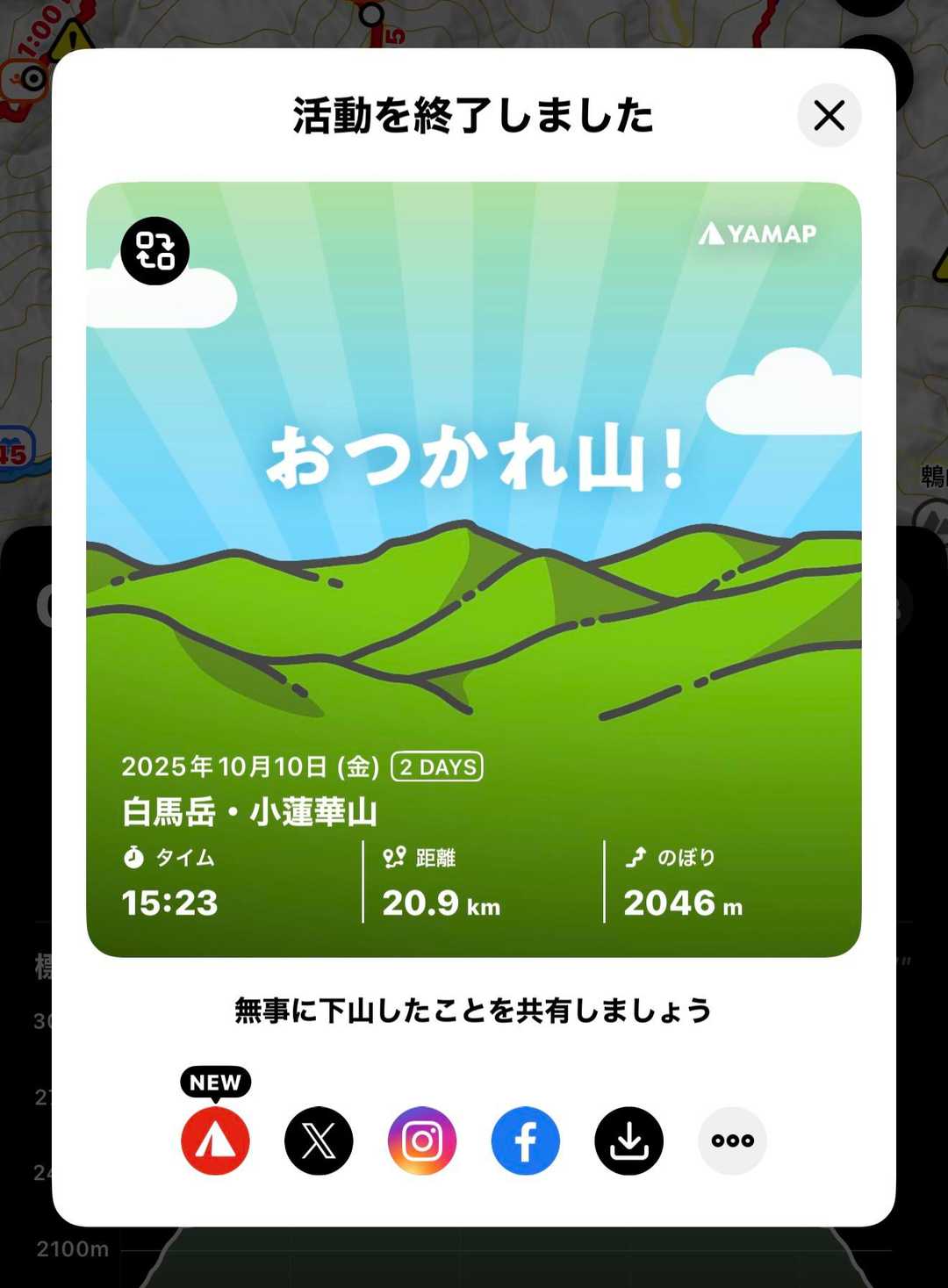Switch the share card design
Screen dimensions: 948x1288
click(x=155, y=251)
